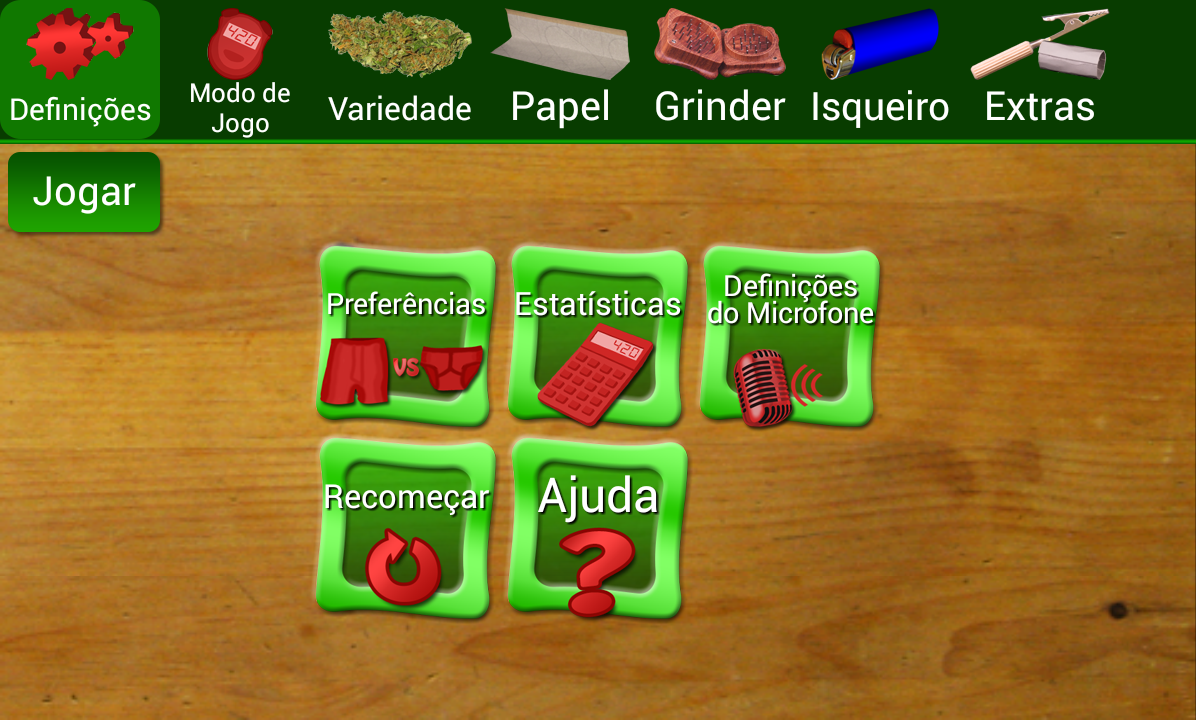
Task: Open the Preferências tile
Action: (x=406, y=336)
